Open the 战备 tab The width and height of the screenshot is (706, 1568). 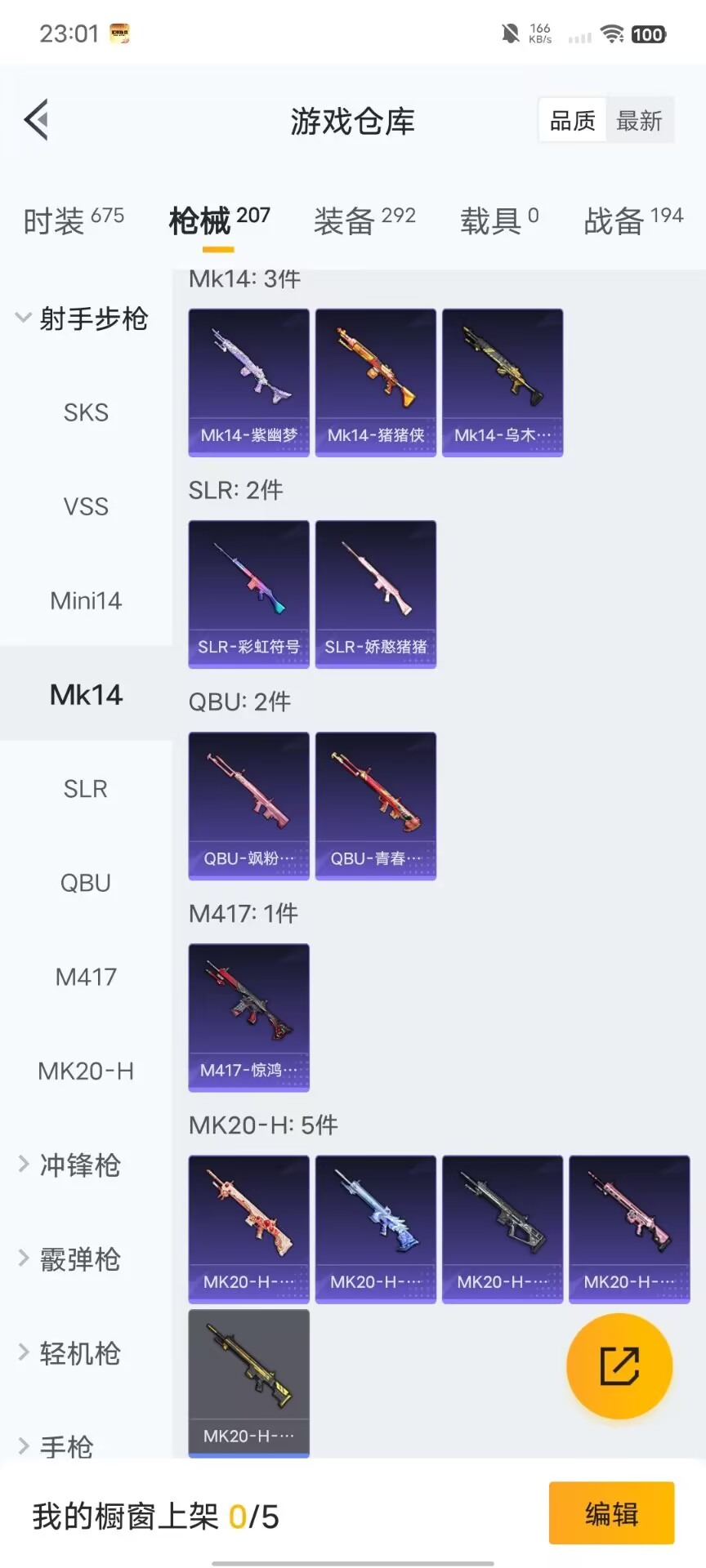pyautogui.click(x=633, y=220)
